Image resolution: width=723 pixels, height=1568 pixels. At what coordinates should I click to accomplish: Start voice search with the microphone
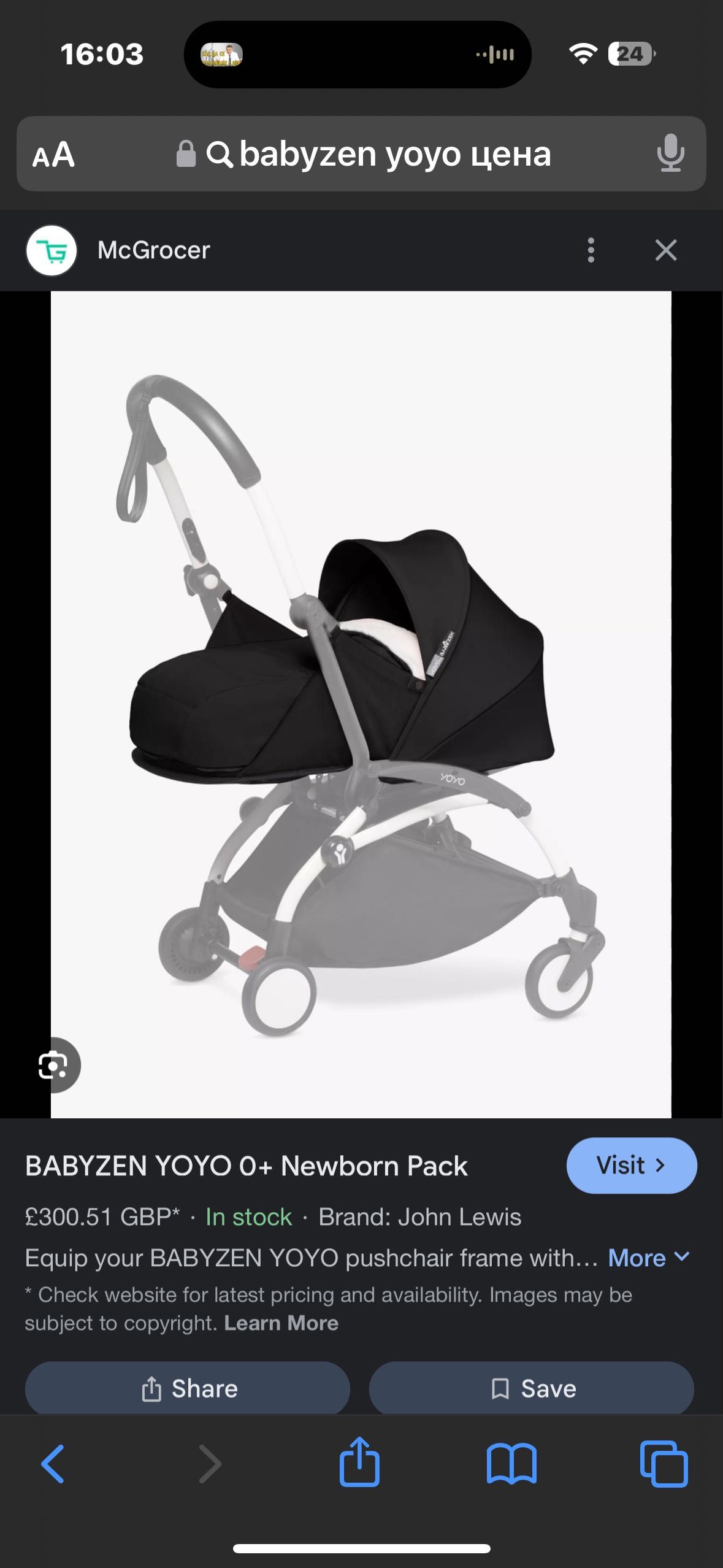tap(670, 153)
